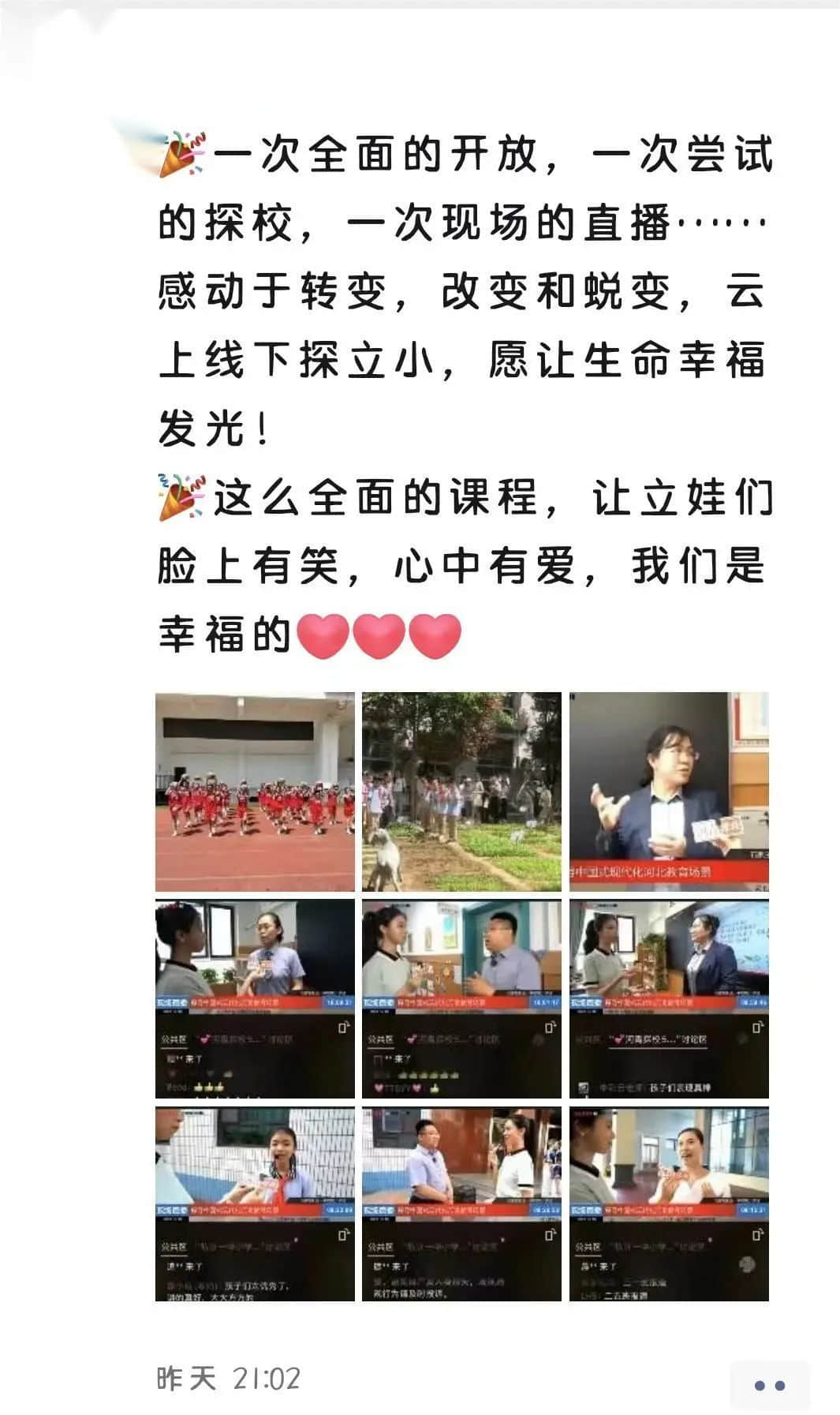Open the eighth photo of a man and woman talking

point(461,1205)
